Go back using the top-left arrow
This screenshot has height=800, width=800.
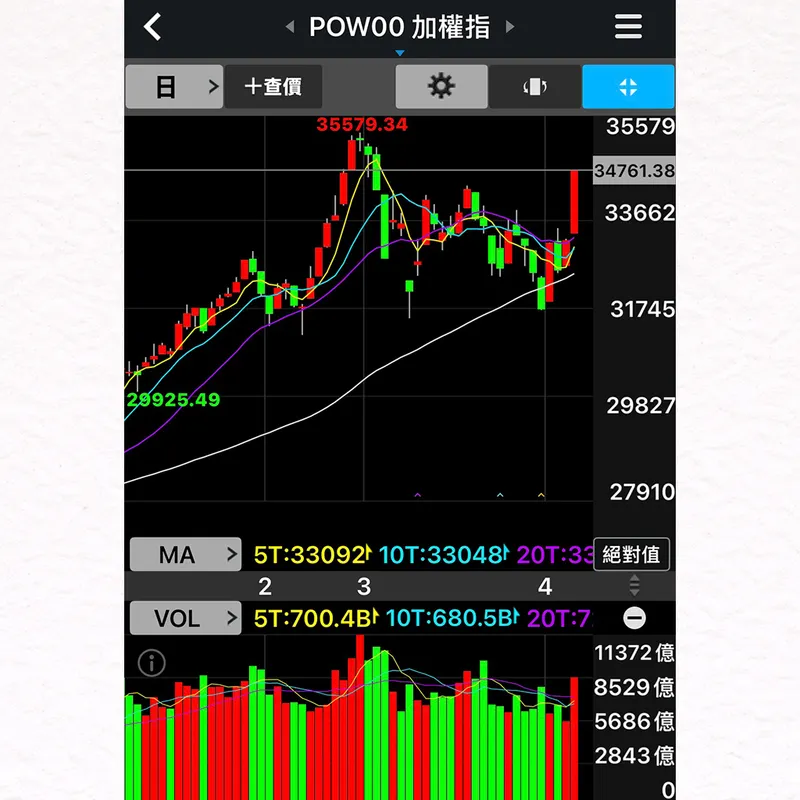(x=152, y=27)
